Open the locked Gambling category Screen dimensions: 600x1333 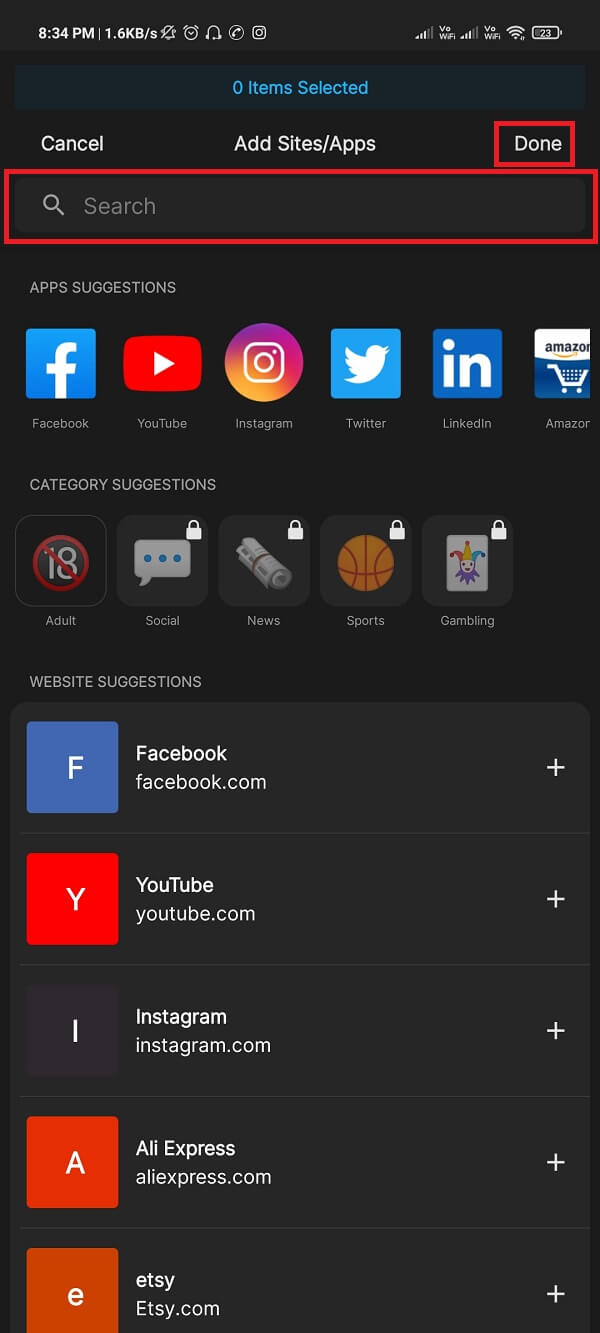pos(467,561)
